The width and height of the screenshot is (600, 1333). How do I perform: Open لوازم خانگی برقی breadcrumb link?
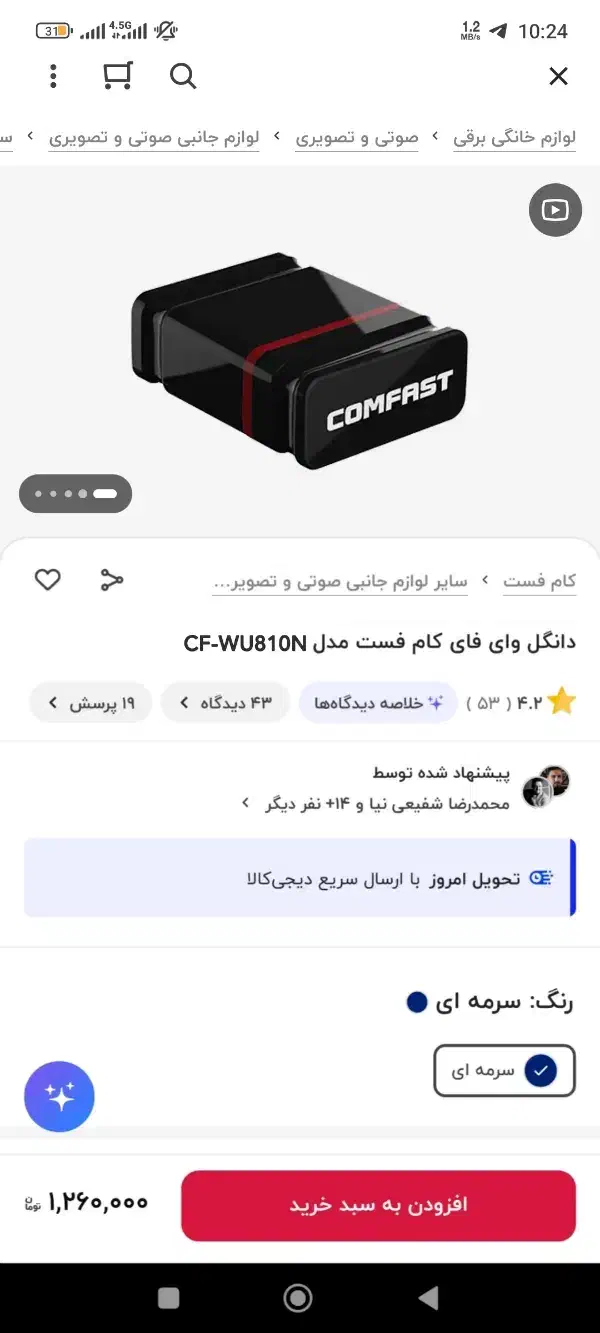514,138
